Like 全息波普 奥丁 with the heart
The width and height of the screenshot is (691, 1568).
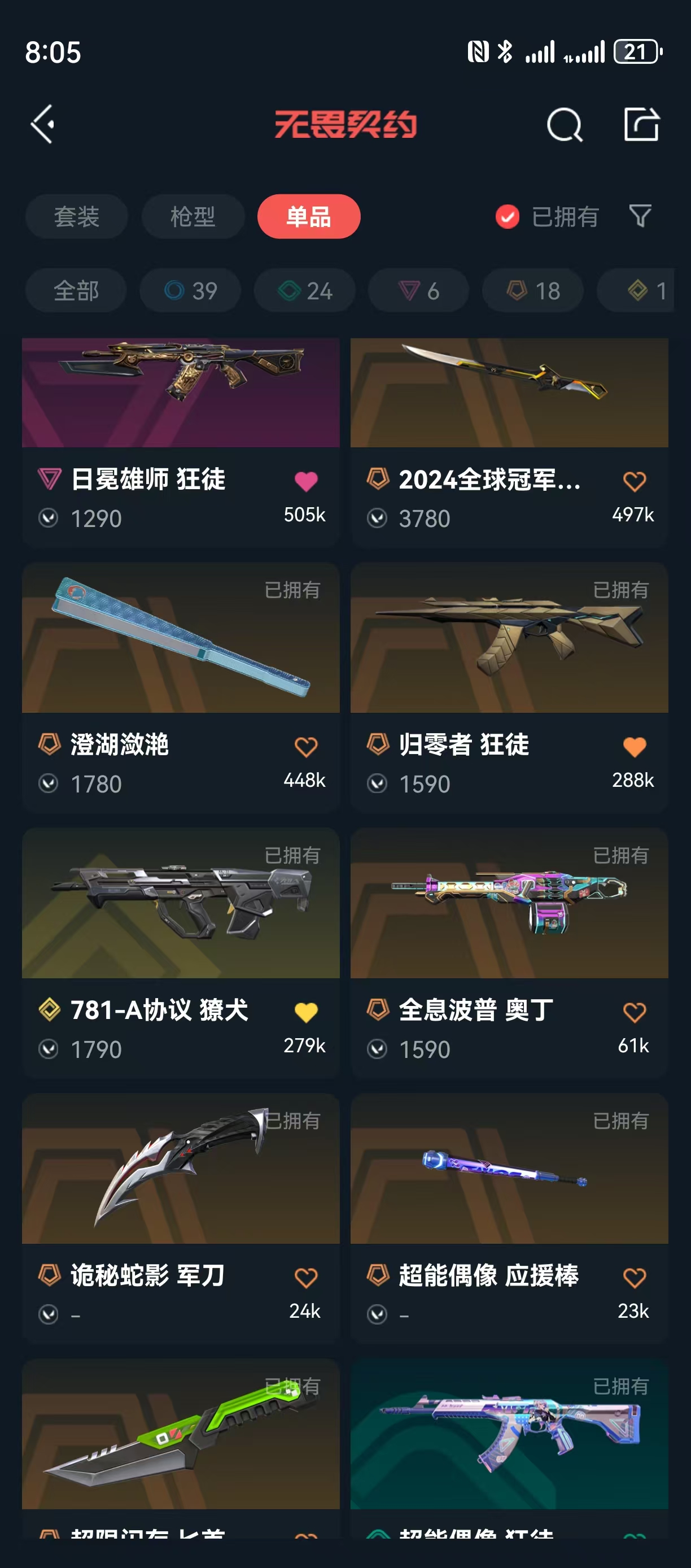pos(635,1012)
